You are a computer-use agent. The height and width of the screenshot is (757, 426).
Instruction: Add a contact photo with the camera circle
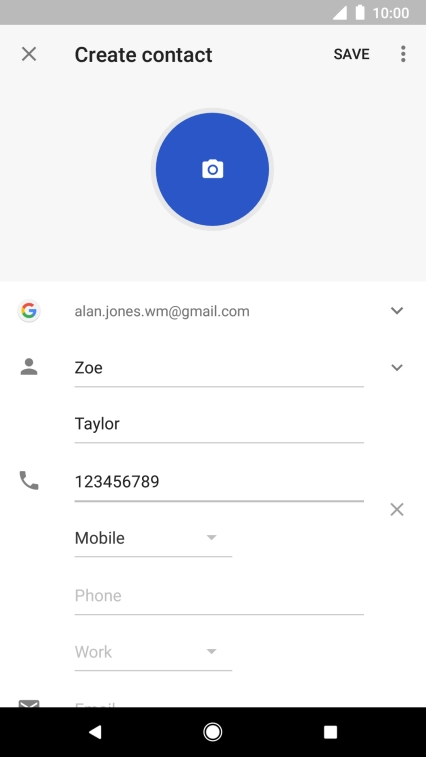[213, 169]
